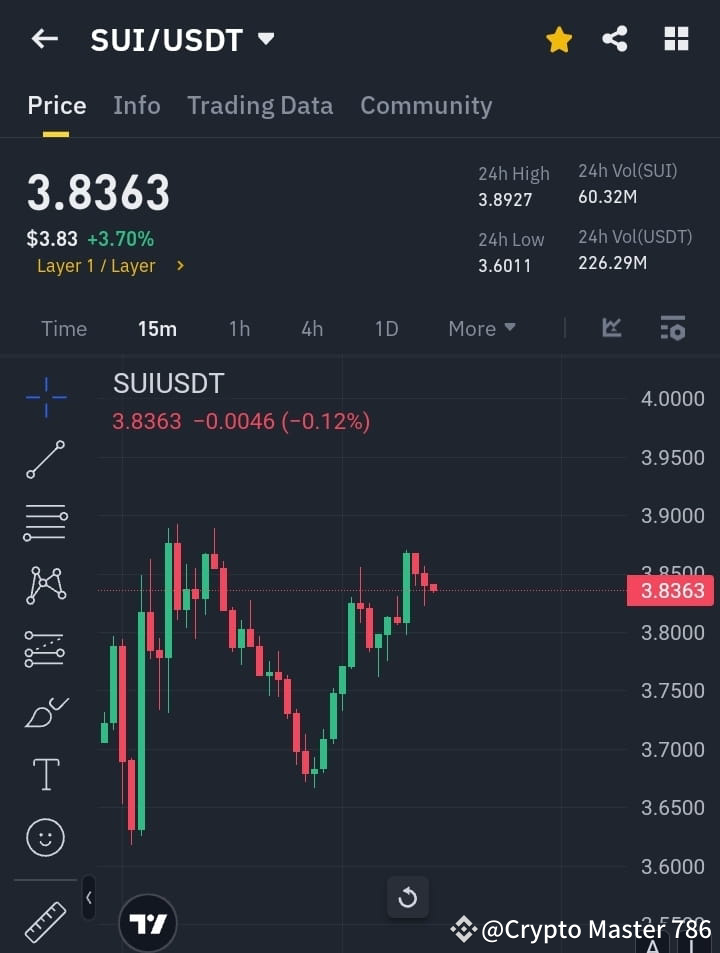Viewport: 720px width, 953px height.
Task: Open chart display settings
Action: (x=672, y=328)
